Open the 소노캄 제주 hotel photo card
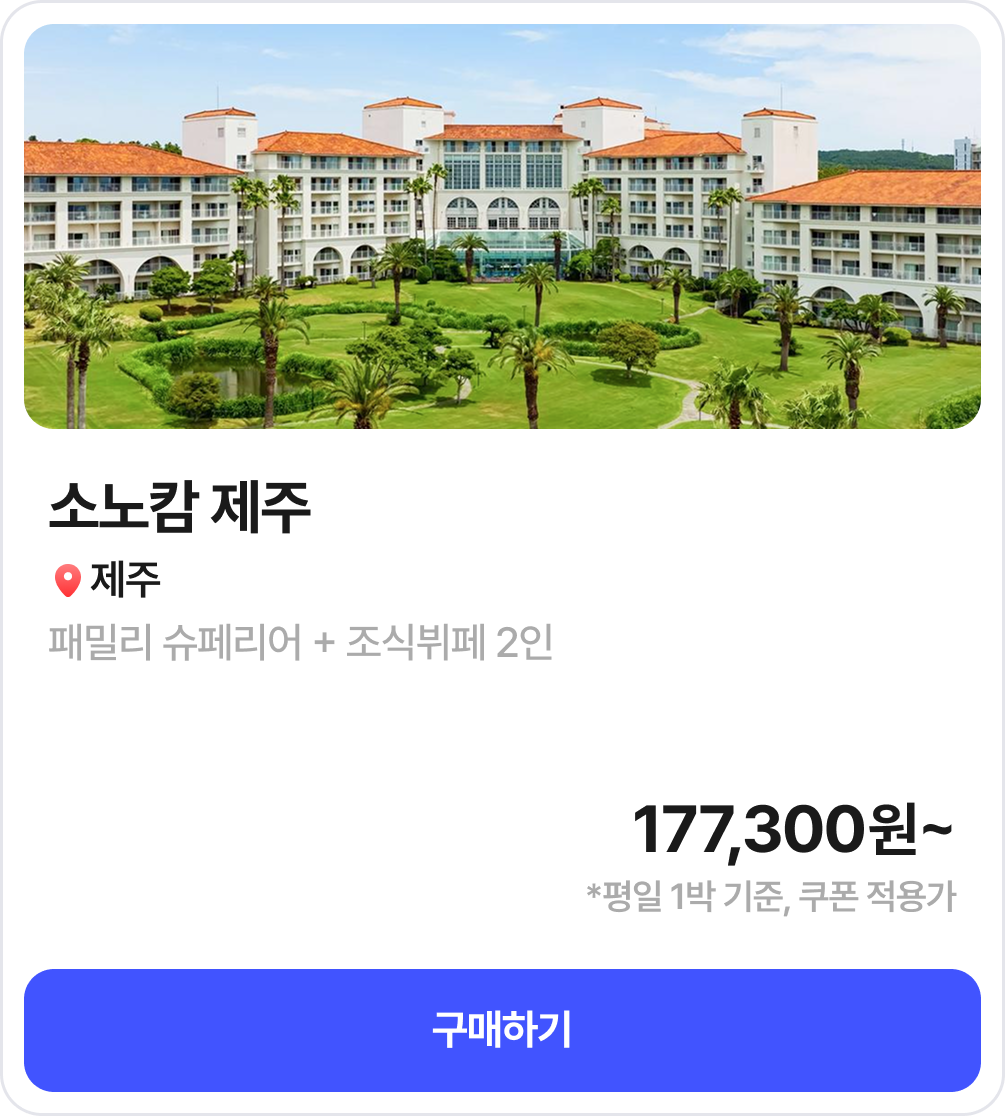The width and height of the screenshot is (1005, 1116). pos(502,226)
